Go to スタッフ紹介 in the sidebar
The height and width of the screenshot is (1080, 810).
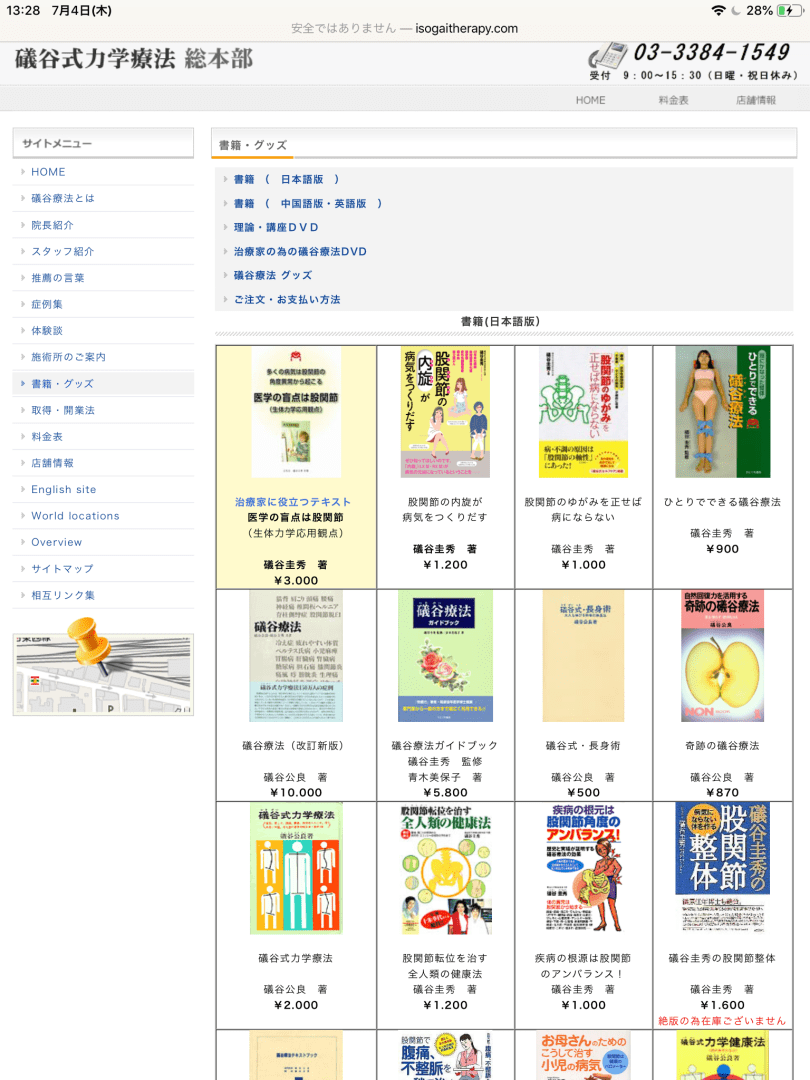click(x=62, y=251)
